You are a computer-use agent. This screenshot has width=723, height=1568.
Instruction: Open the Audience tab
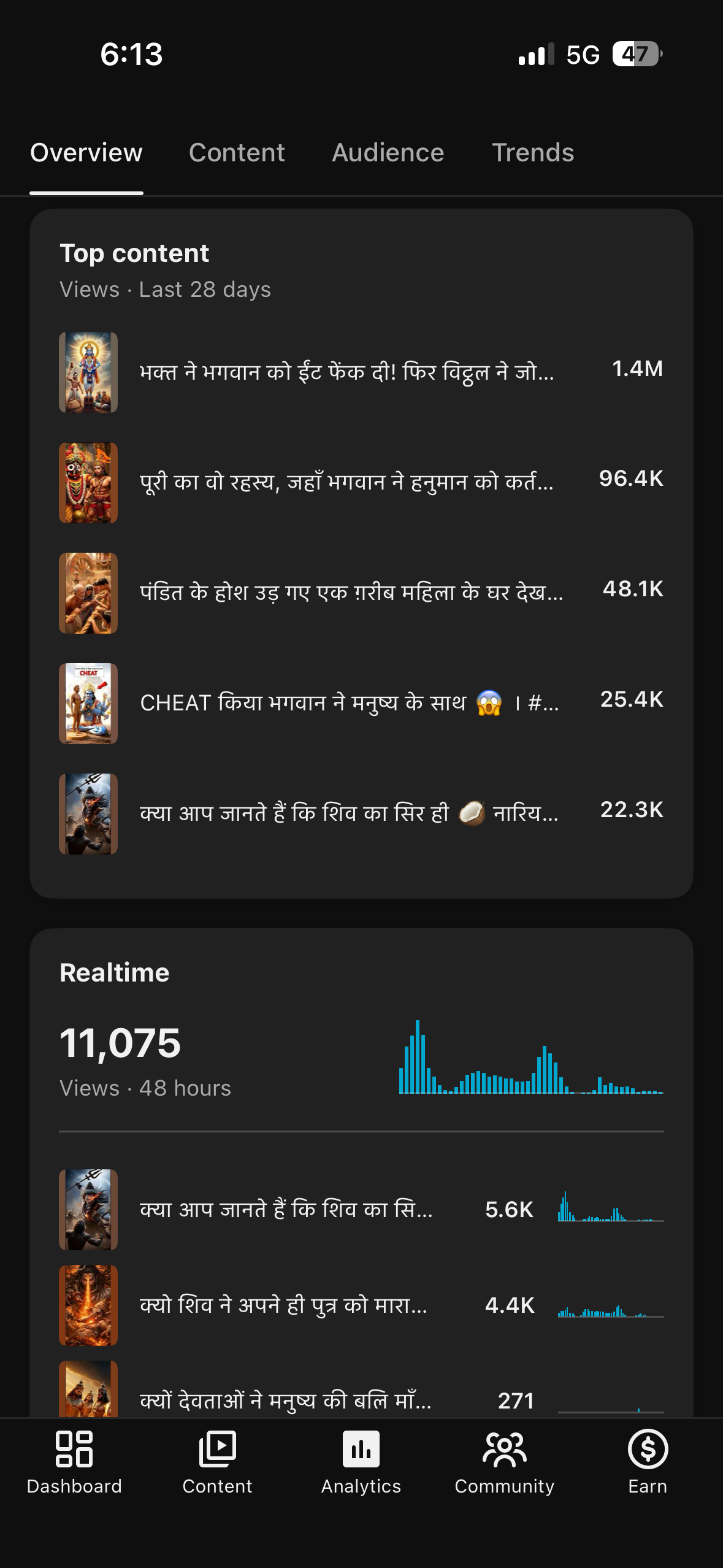pos(388,153)
